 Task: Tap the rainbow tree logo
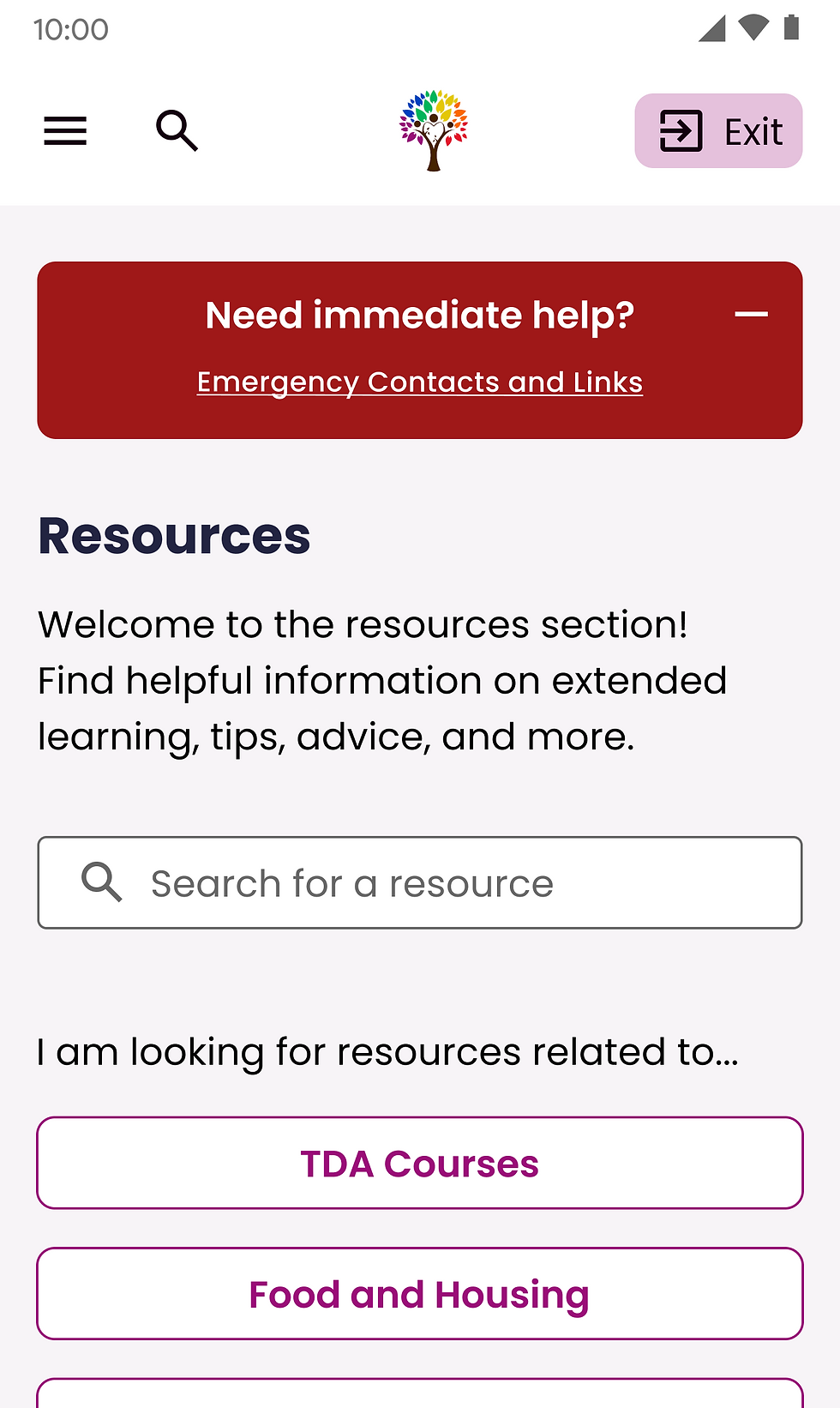434,130
